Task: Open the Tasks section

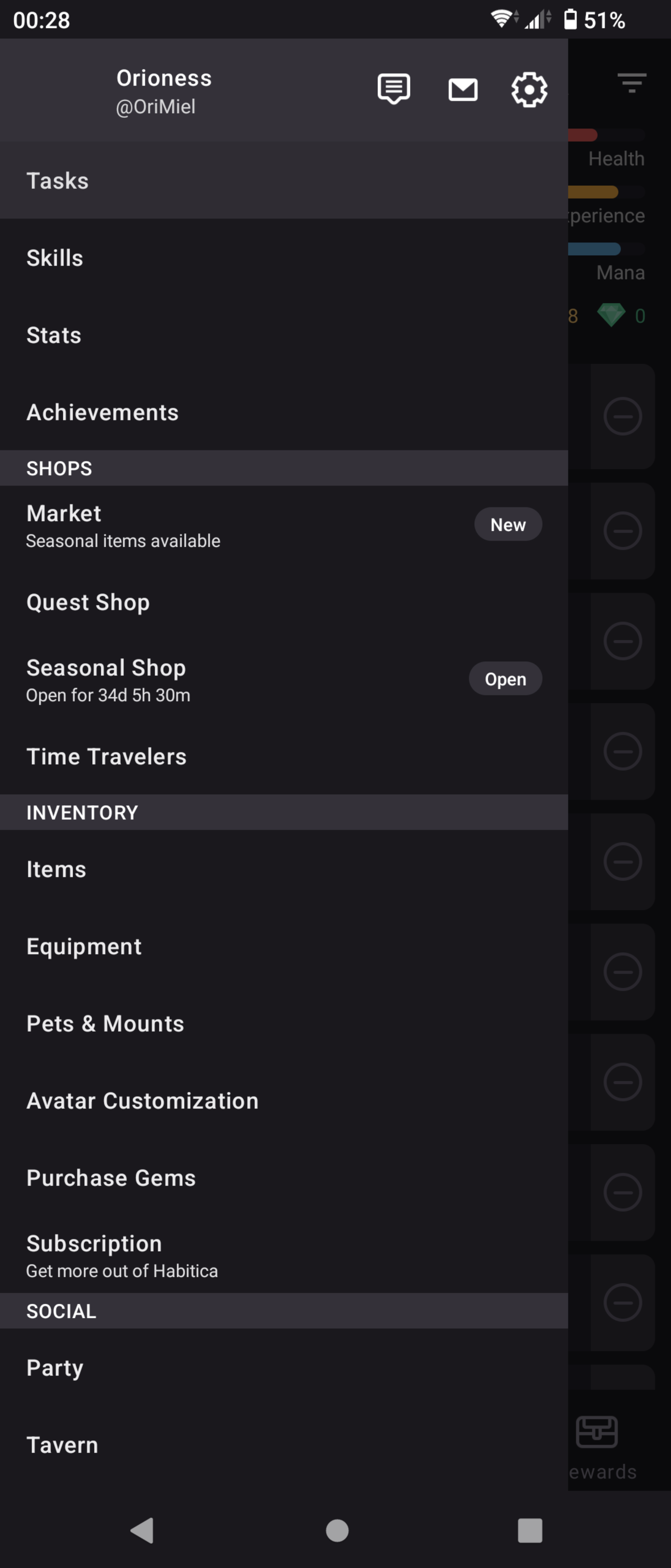Action: pos(57,180)
